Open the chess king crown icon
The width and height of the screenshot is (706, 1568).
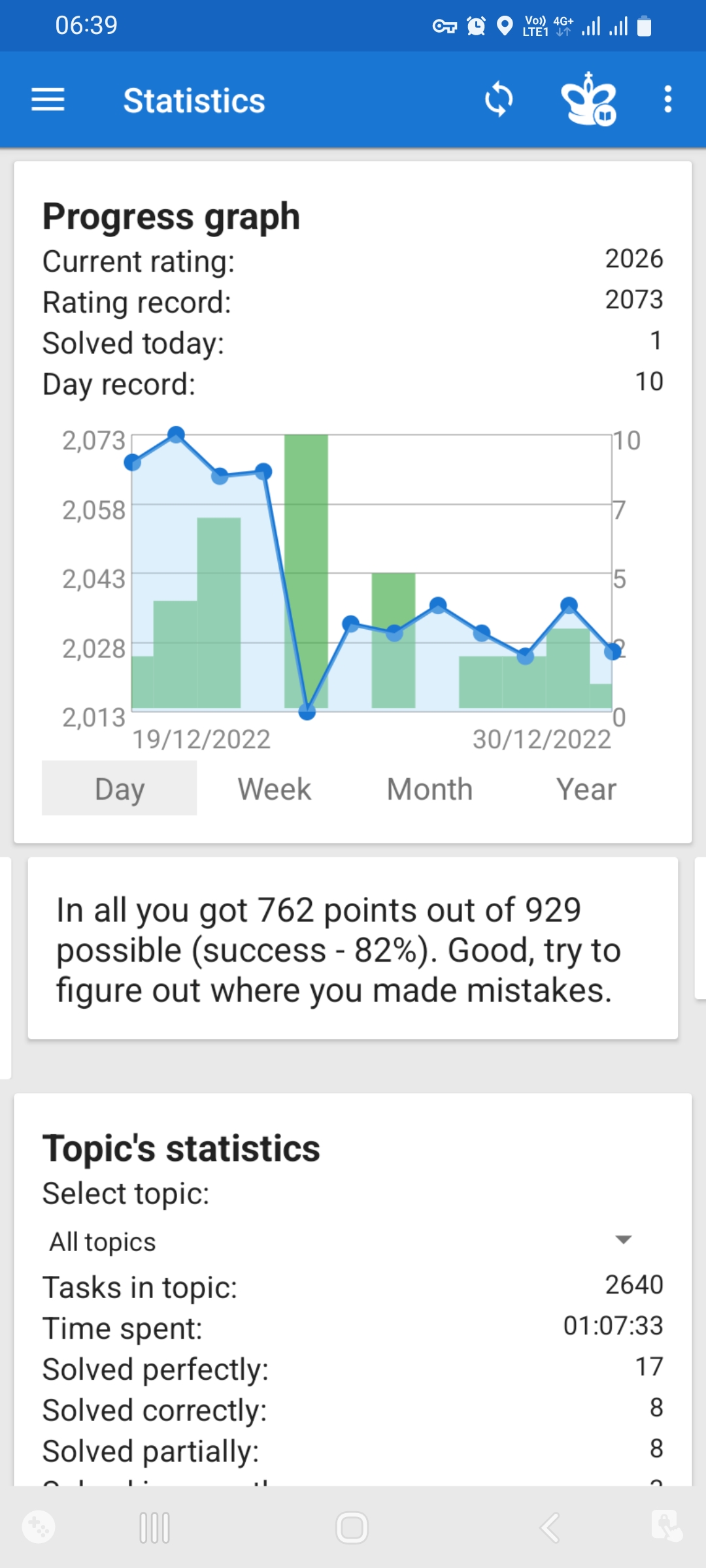click(x=588, y=100)
